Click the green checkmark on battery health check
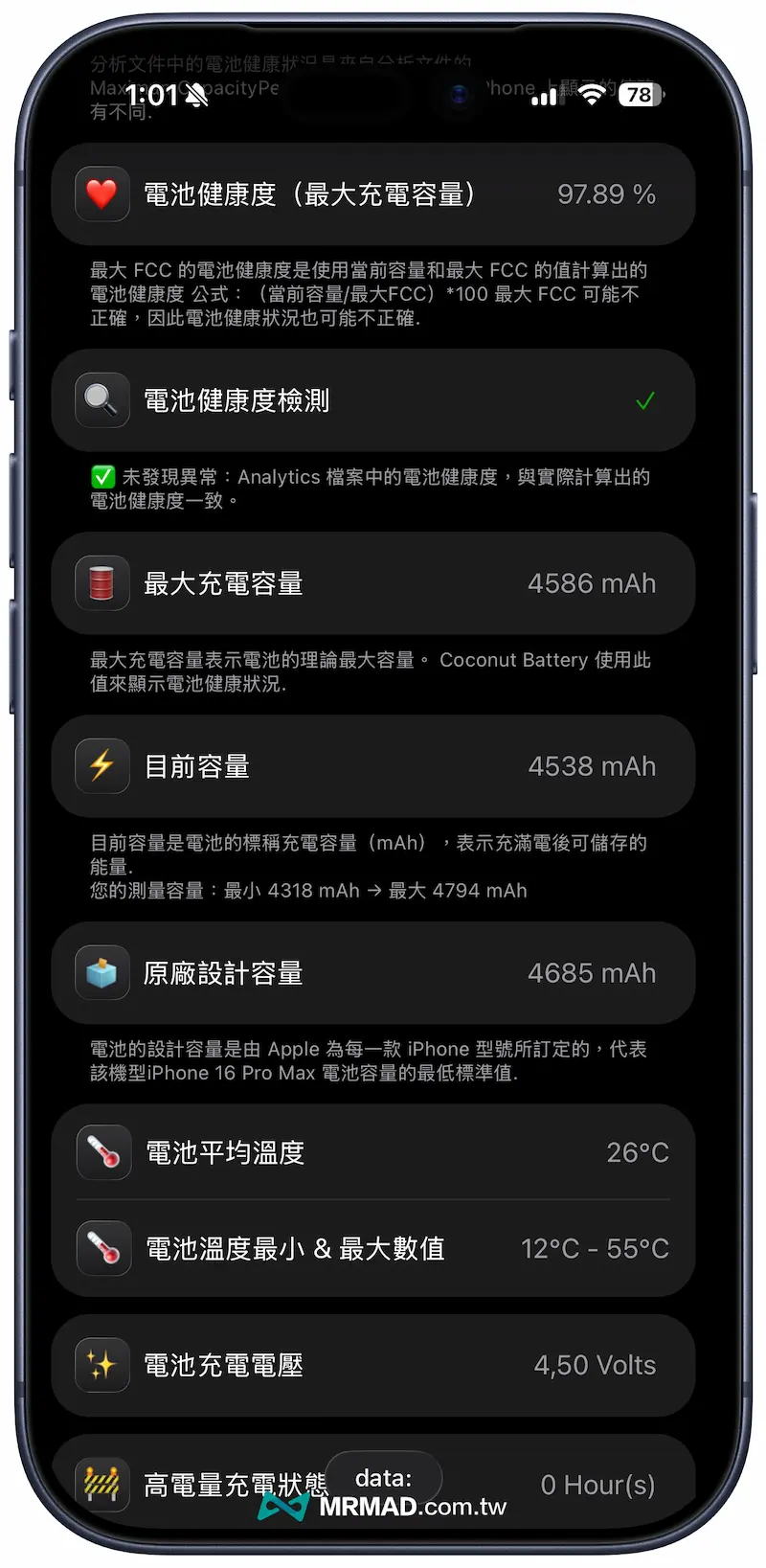Image resolution: width=766 pixels, height=1568 pixels. tap(646, 400)
